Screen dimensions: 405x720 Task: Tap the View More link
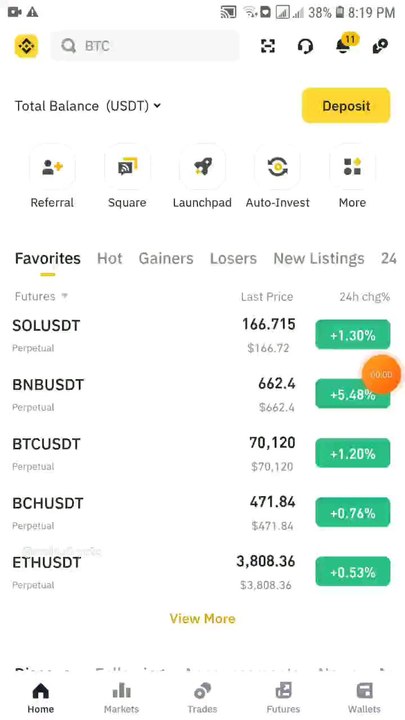click(202, 619)
